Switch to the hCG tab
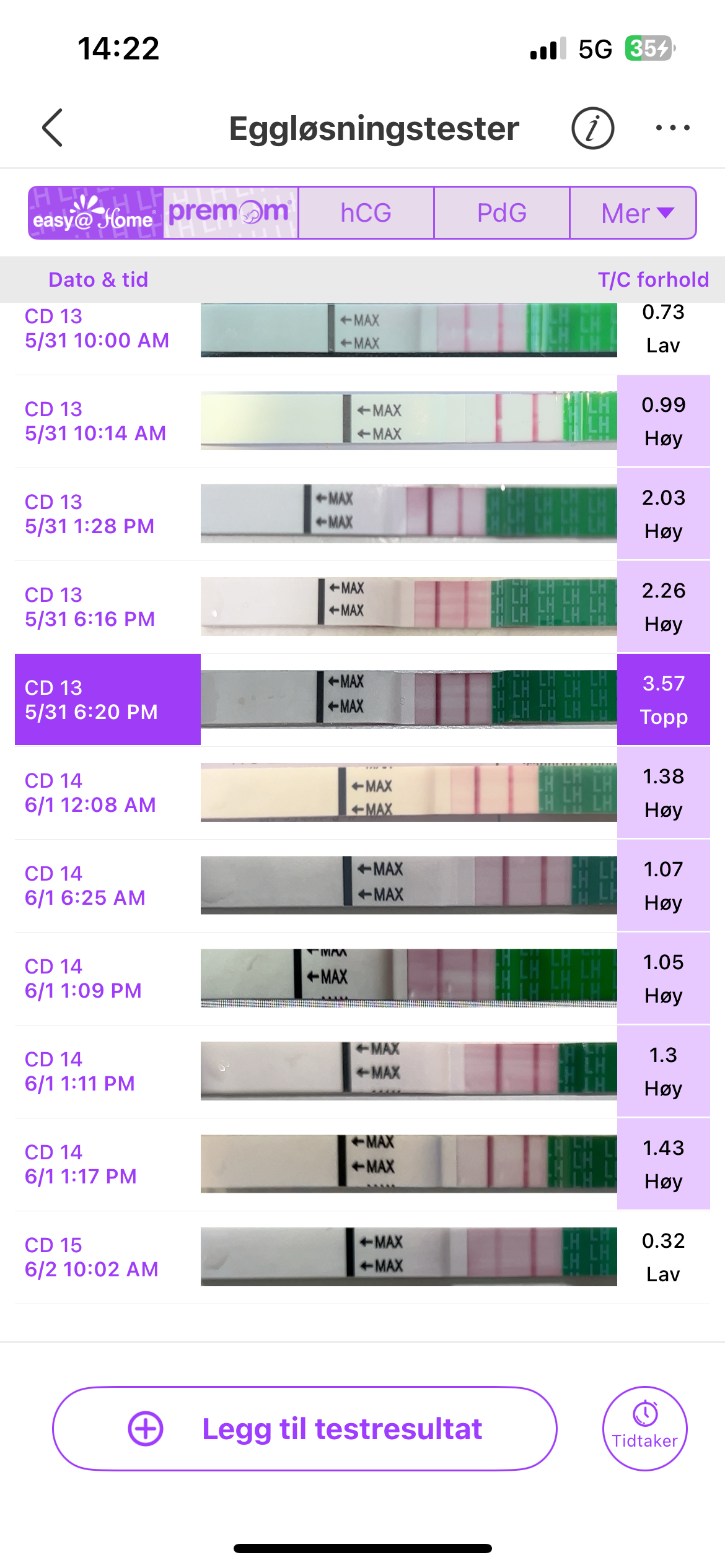 pos(366,213)
